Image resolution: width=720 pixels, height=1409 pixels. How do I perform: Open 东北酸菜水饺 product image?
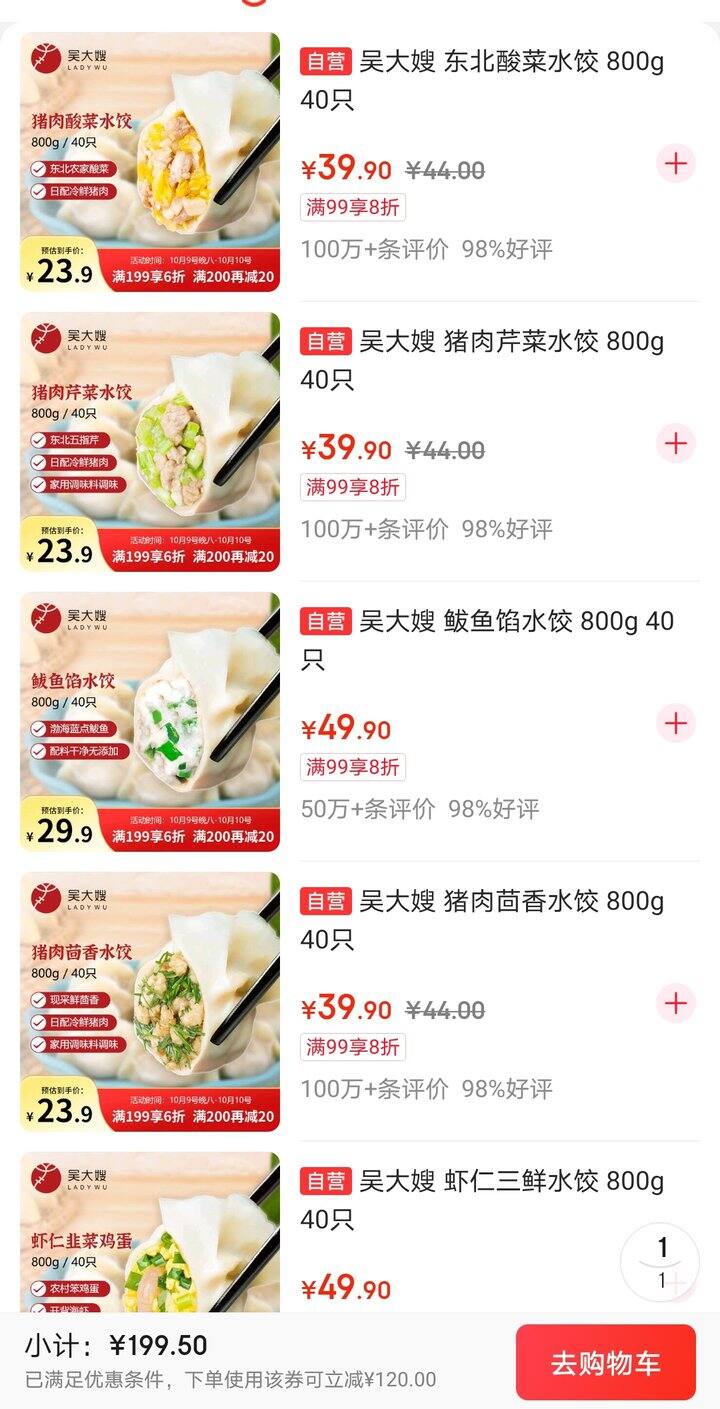(x=150, y=162)
